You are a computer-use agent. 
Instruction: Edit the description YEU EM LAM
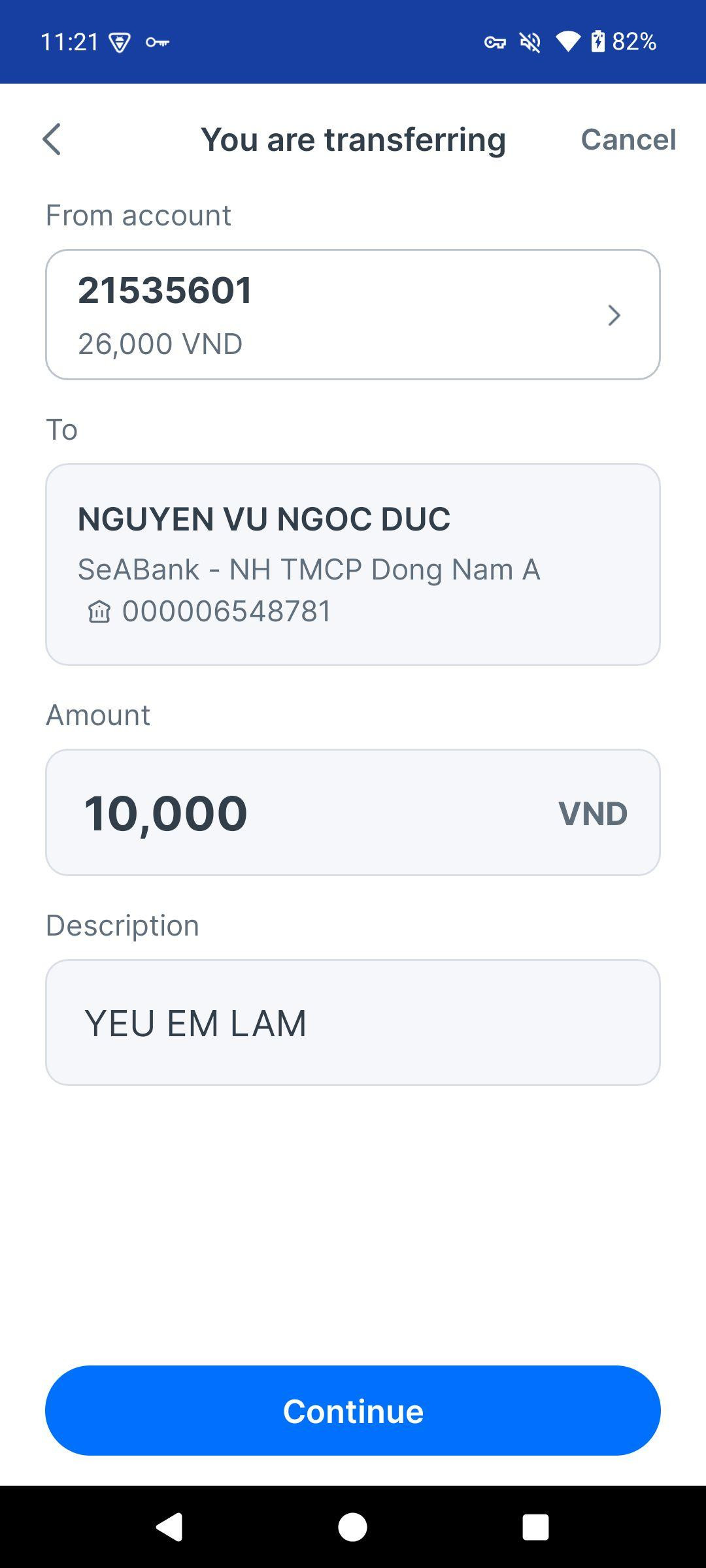[353, 1022]
